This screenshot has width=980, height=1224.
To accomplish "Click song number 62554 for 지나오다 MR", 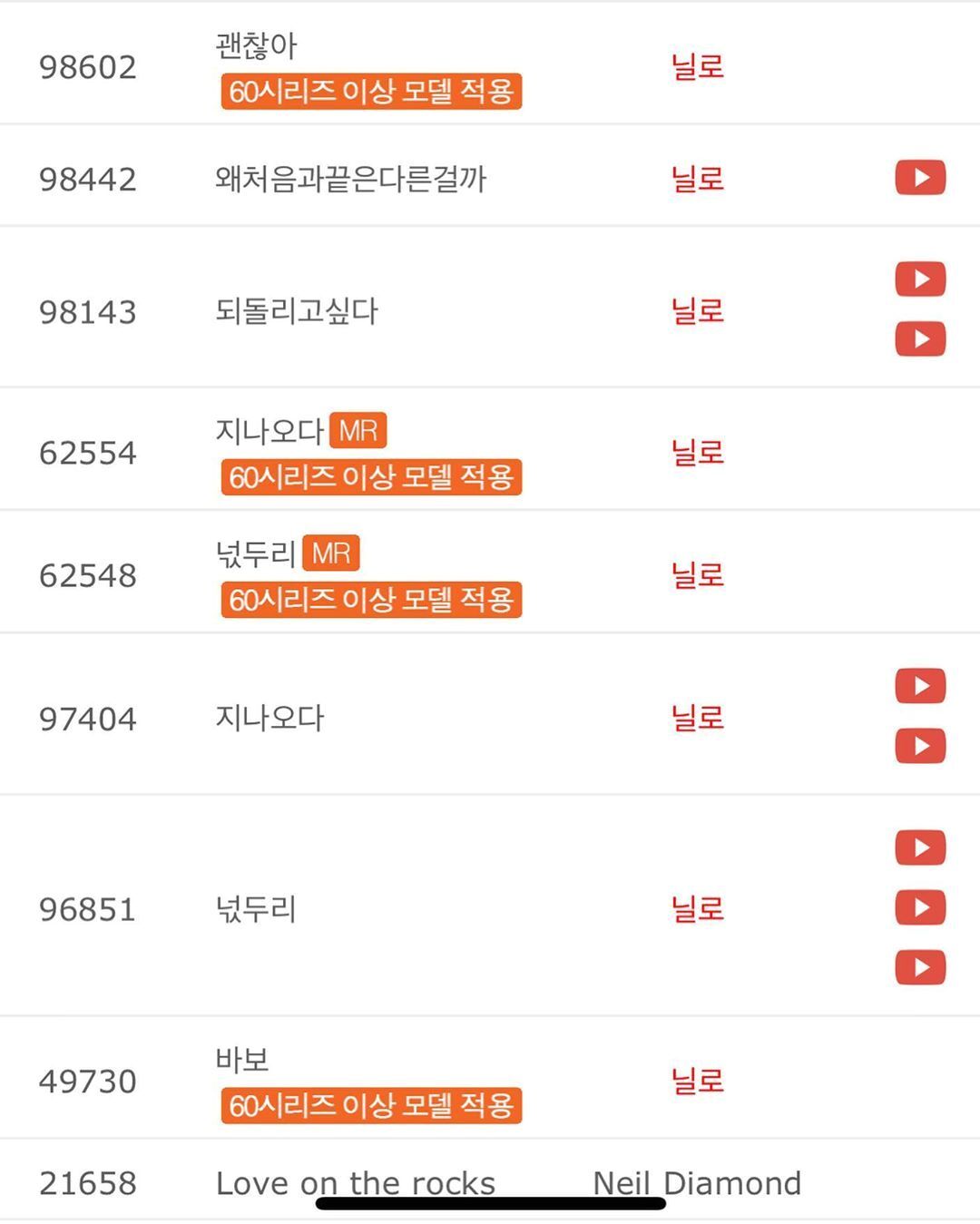I will point(87,451).
